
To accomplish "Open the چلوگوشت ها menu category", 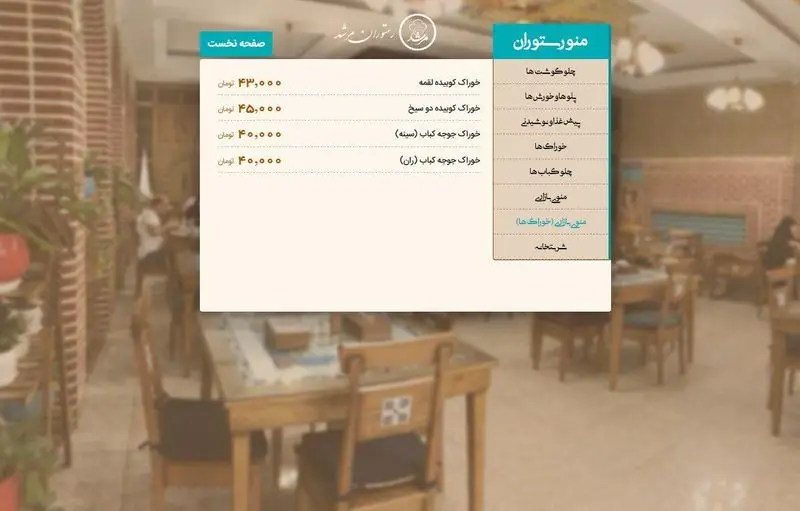I will point(551,72).
